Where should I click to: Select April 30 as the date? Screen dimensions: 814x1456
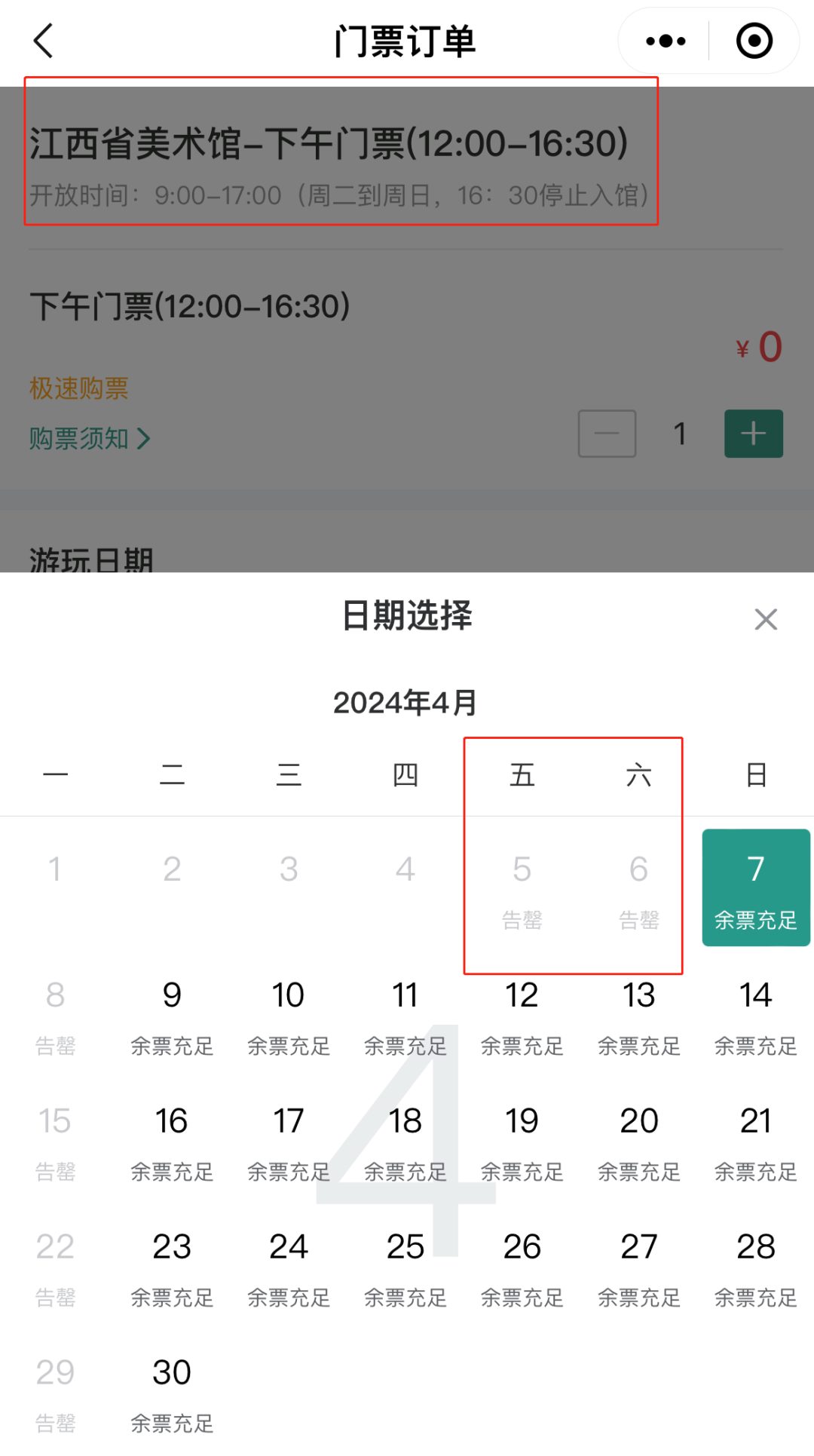[x=172, y=1392]
